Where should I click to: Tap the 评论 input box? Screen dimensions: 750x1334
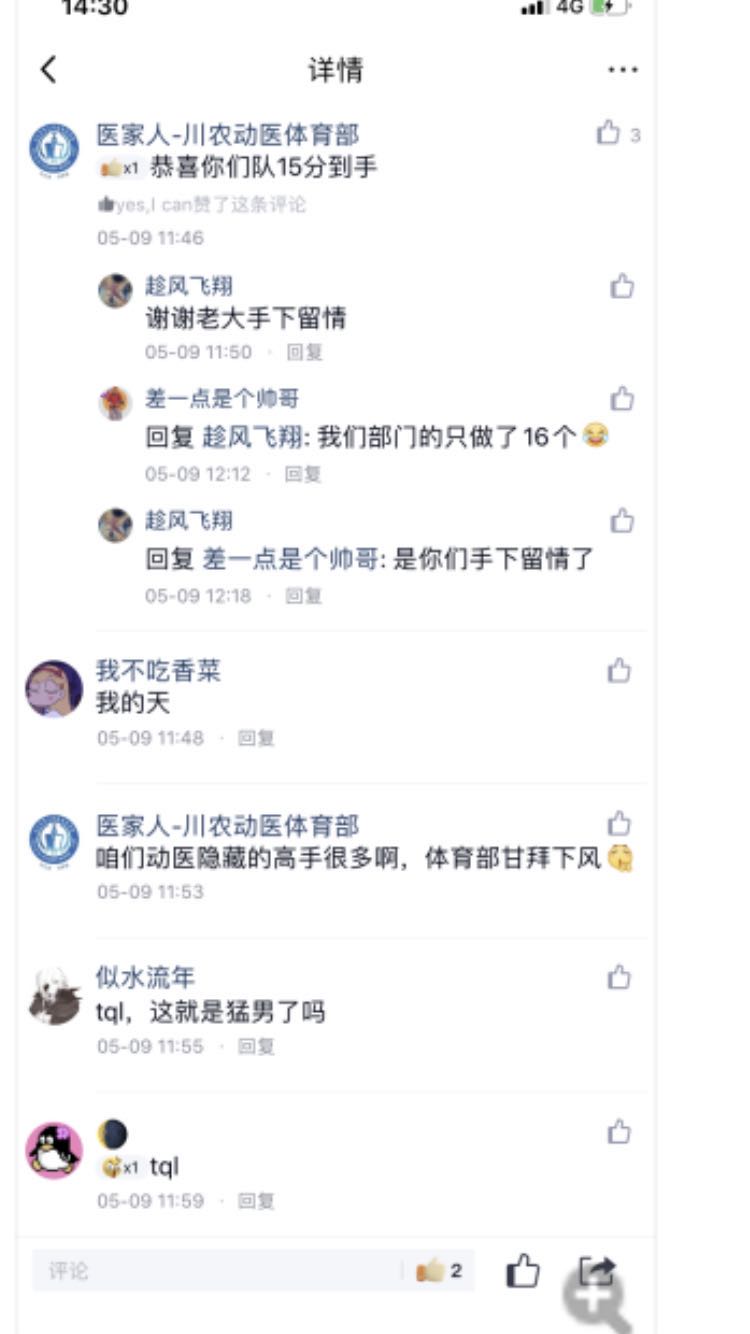(215, 1271)
